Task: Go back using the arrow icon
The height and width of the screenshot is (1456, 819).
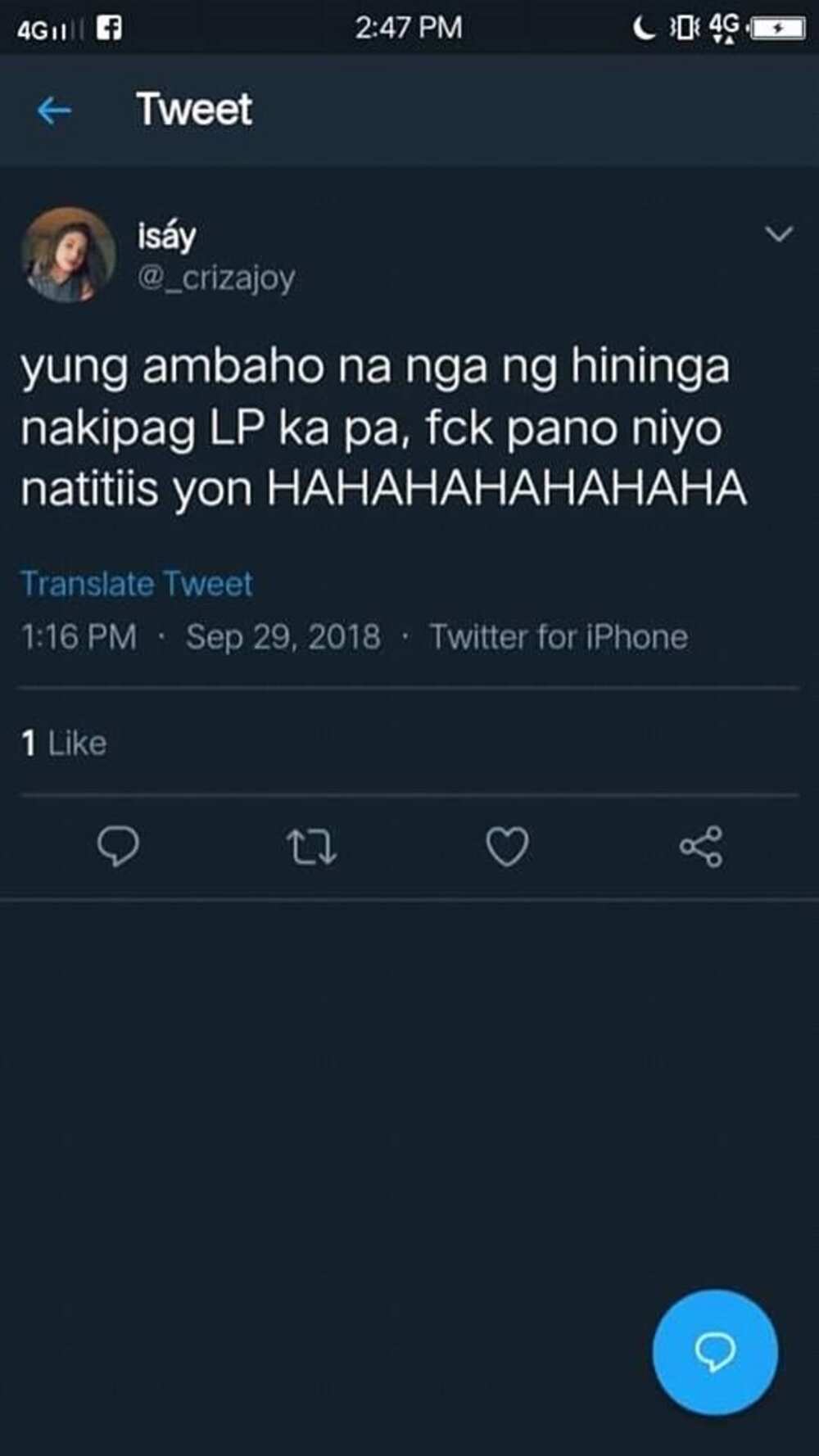Action: tap(54, 110)
